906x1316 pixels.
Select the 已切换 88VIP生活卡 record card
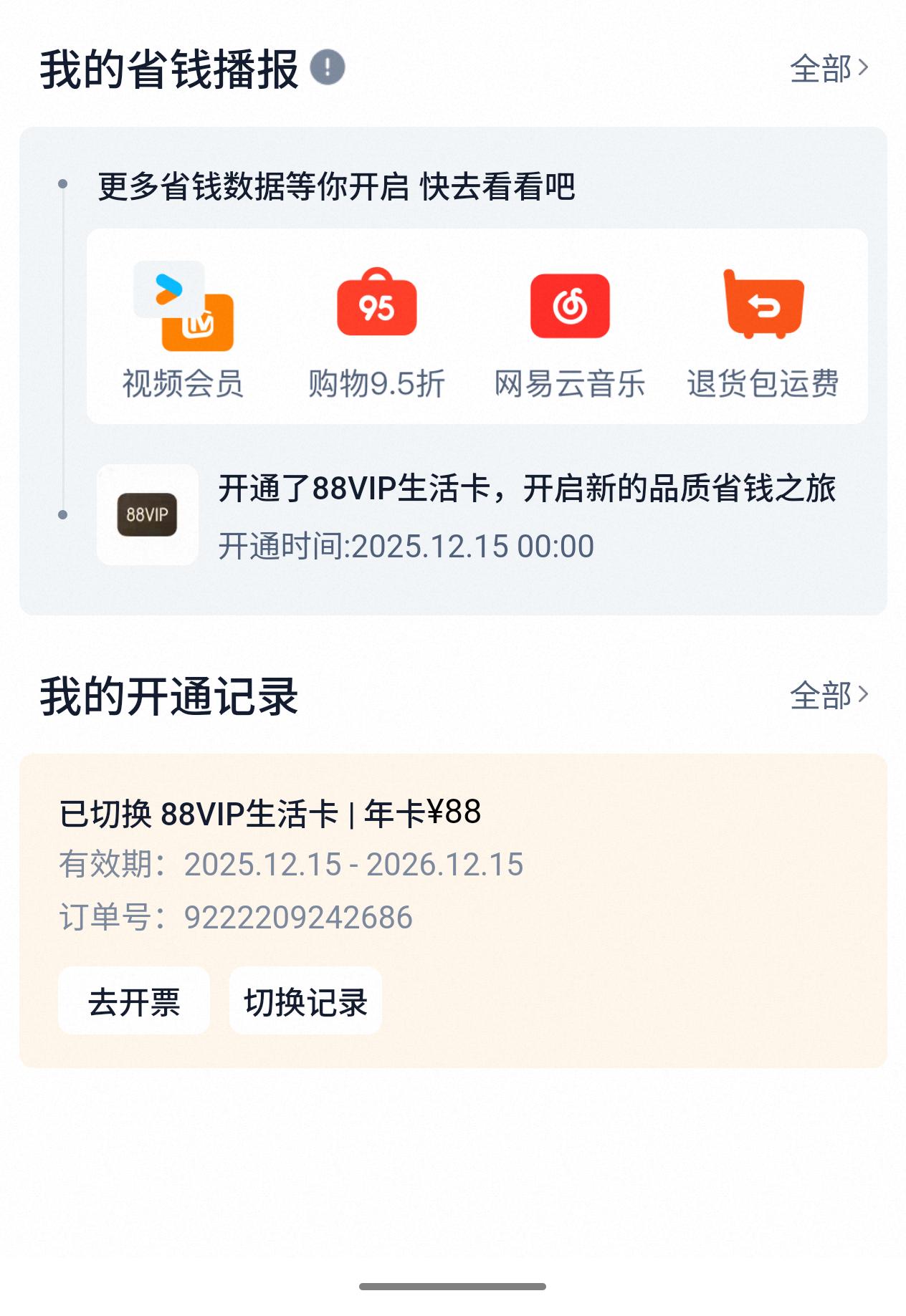tap(453, 910)
